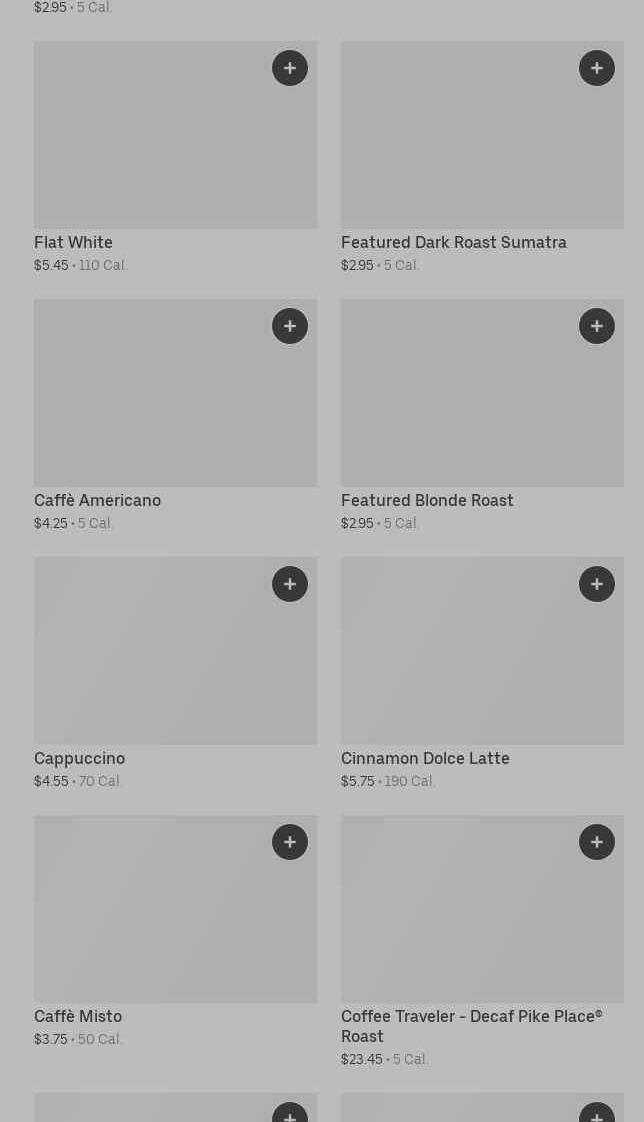Add Featured Dark Roast Sumatra to cart

pos(597,68)
